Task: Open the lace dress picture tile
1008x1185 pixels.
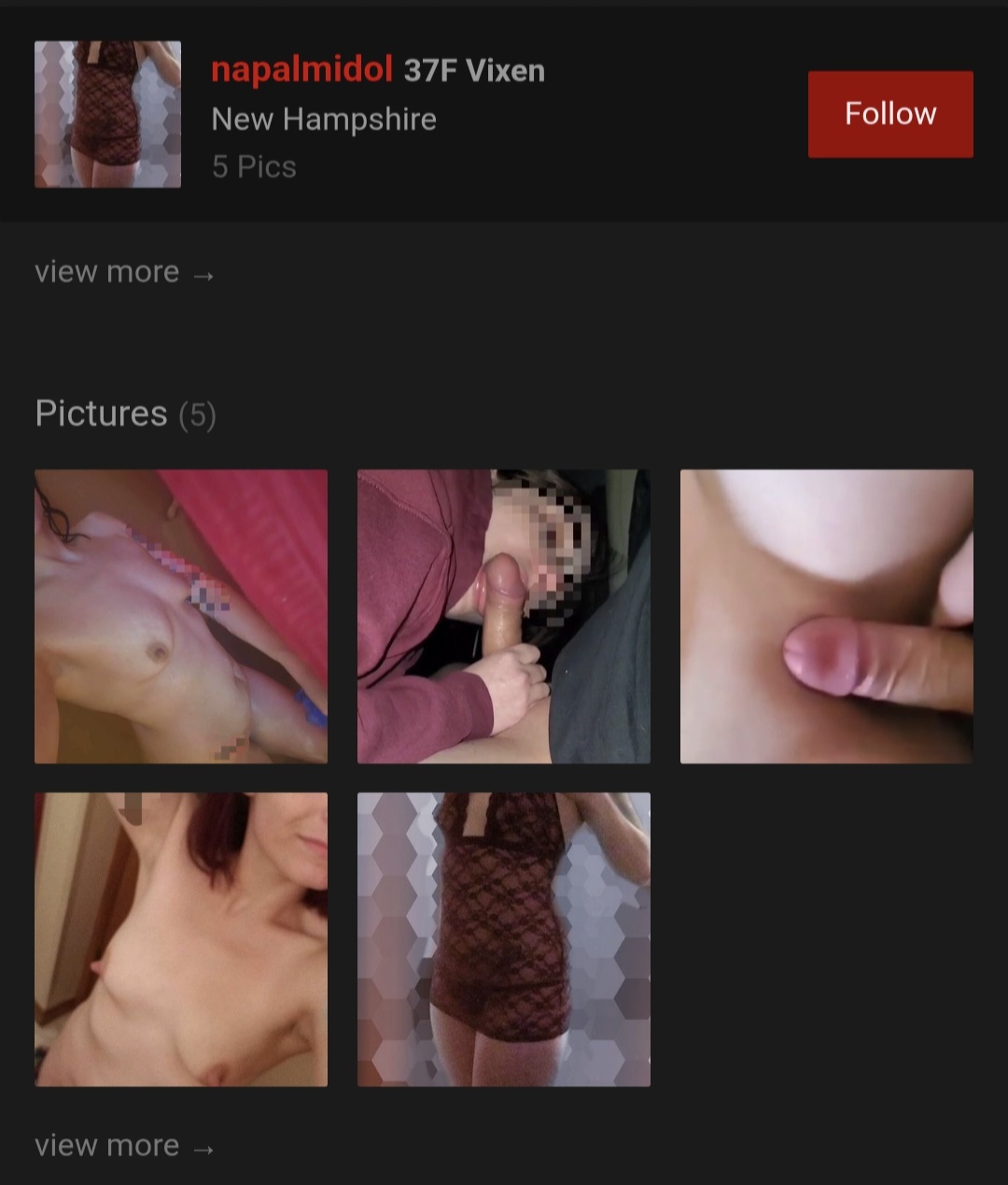Action: pos(503,939)
